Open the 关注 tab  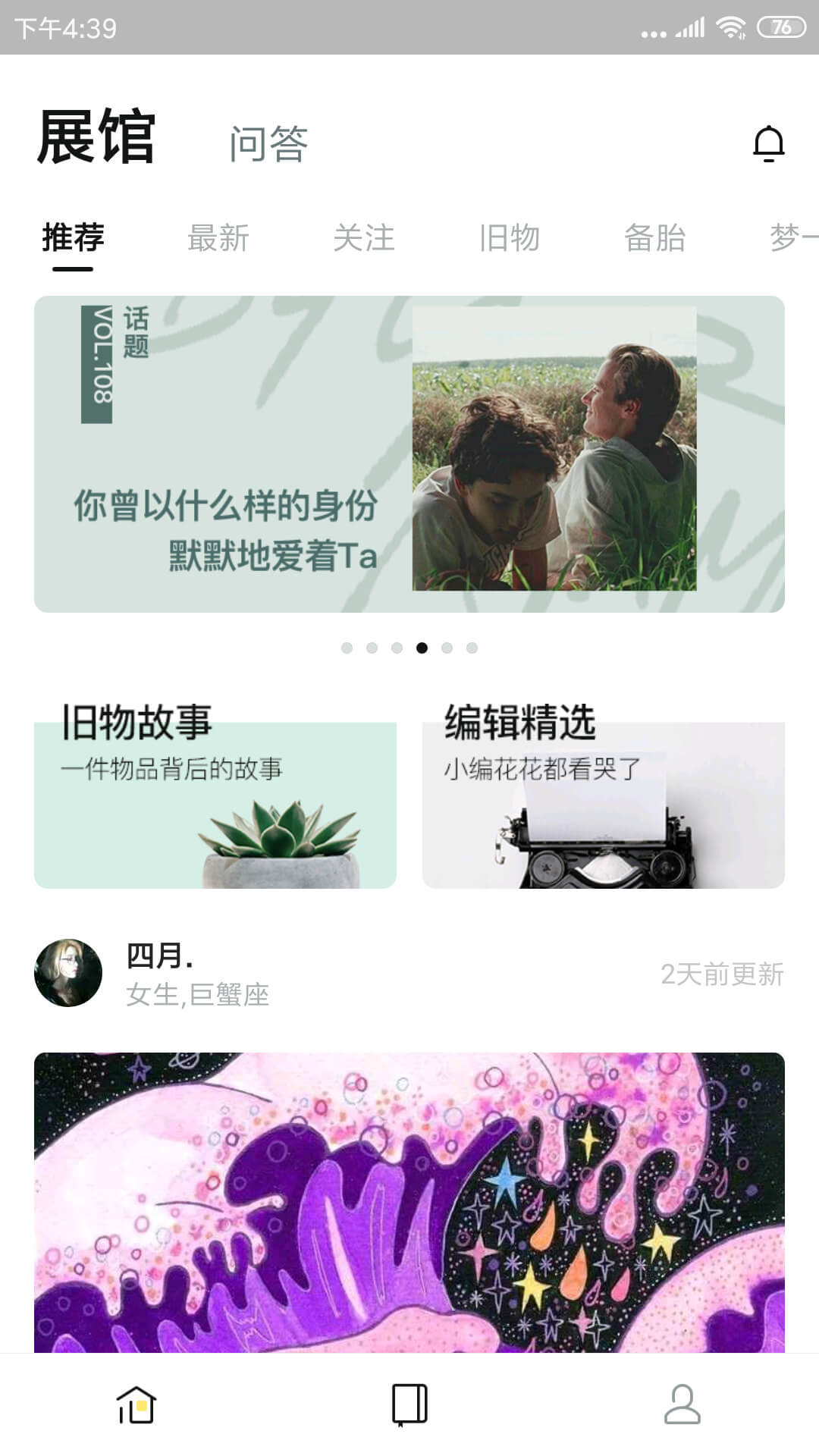coord(364,237)
